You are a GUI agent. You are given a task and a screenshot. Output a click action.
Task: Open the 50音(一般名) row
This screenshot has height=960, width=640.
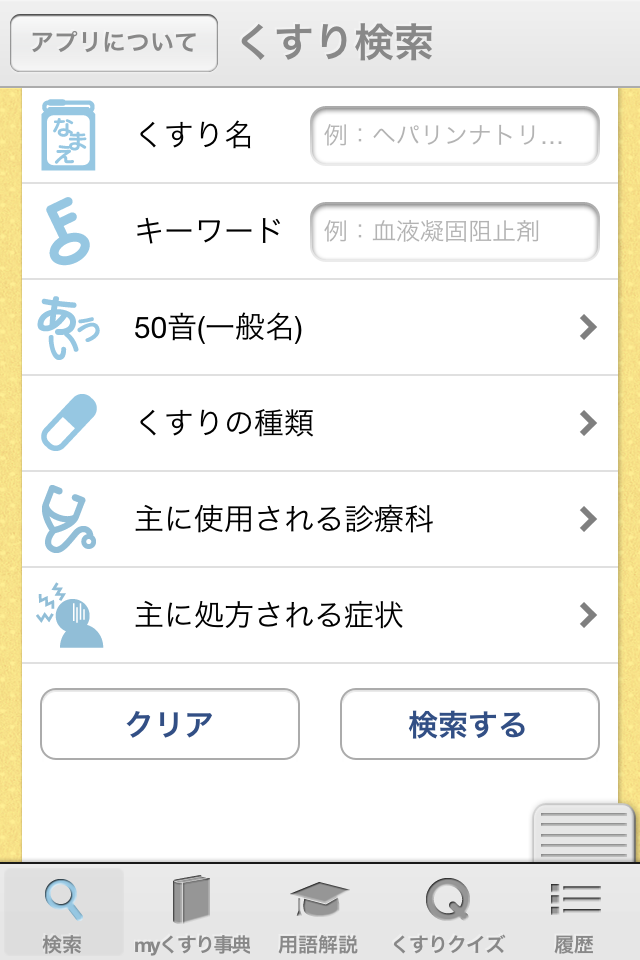tap(320, 327)
